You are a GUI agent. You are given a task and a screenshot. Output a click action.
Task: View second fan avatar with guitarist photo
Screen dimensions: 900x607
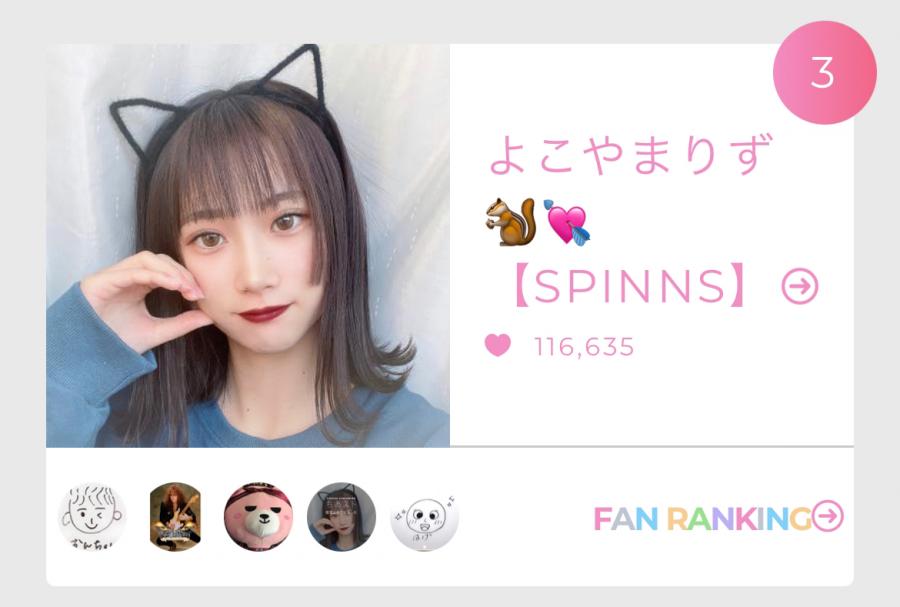click(x=175, y=517)
